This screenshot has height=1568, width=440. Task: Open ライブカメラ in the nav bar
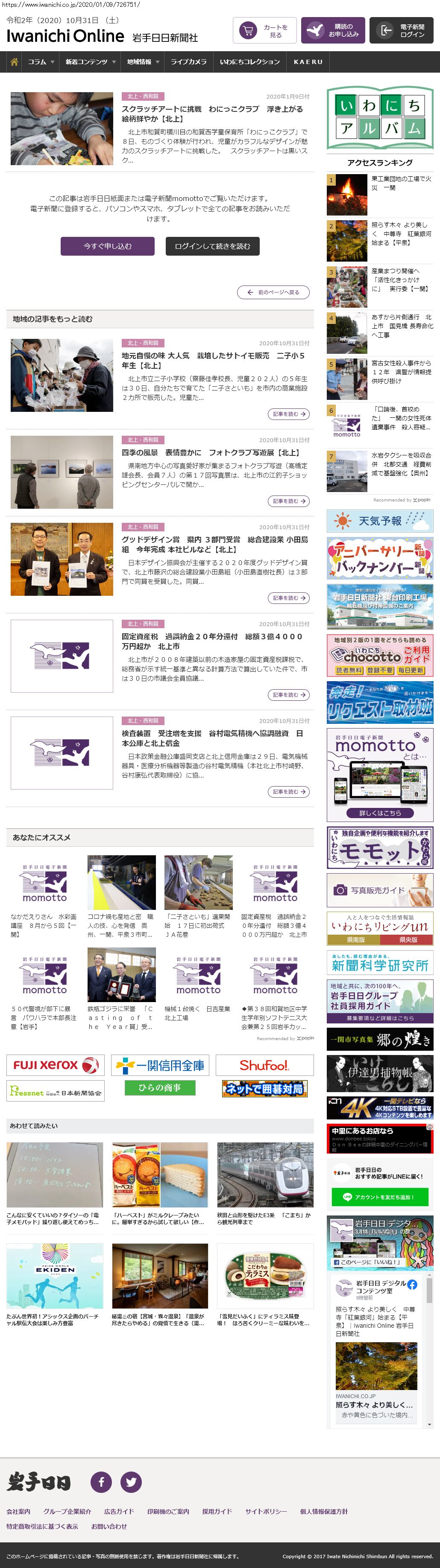click(x=188, y=62)
